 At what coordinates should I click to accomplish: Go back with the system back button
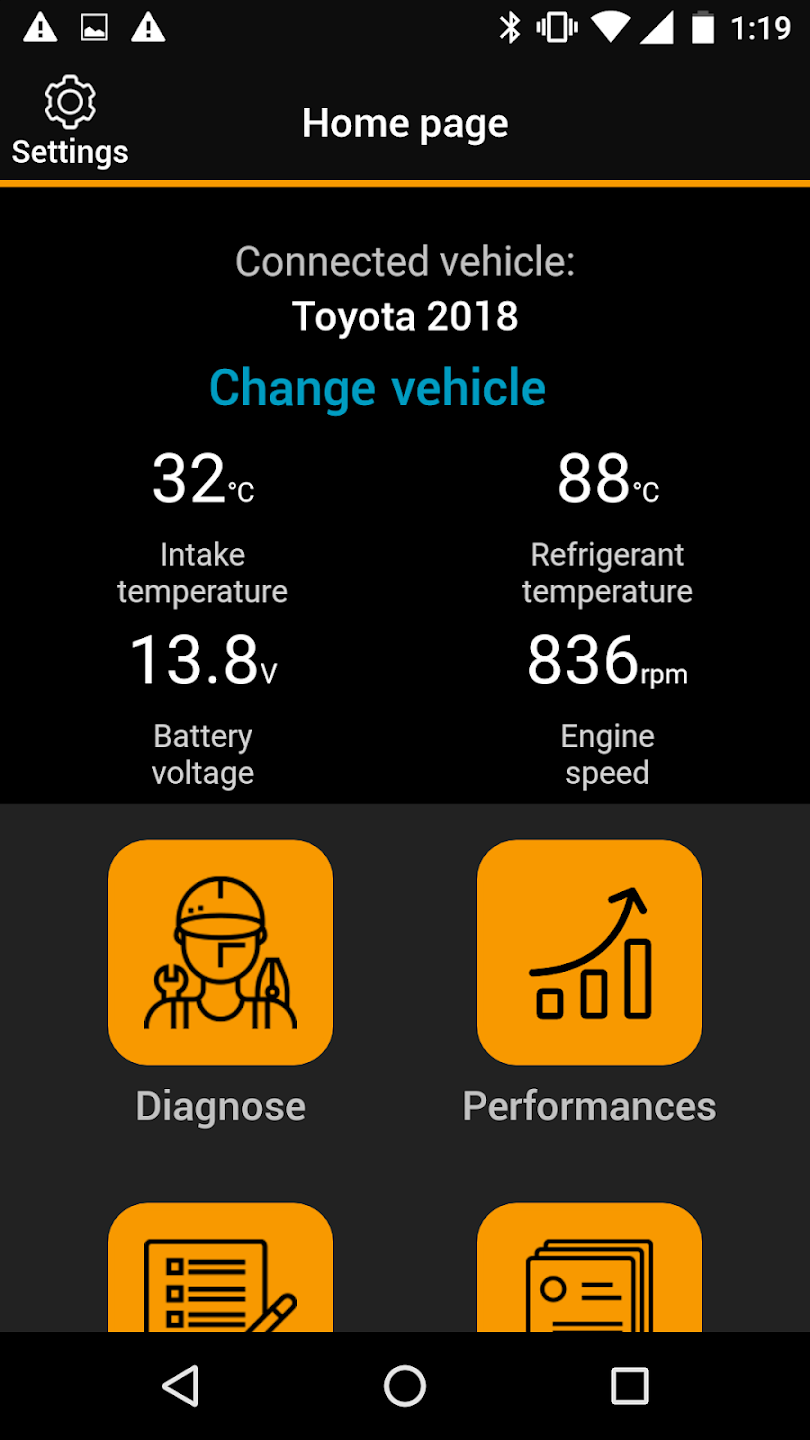click(181, 1386)
